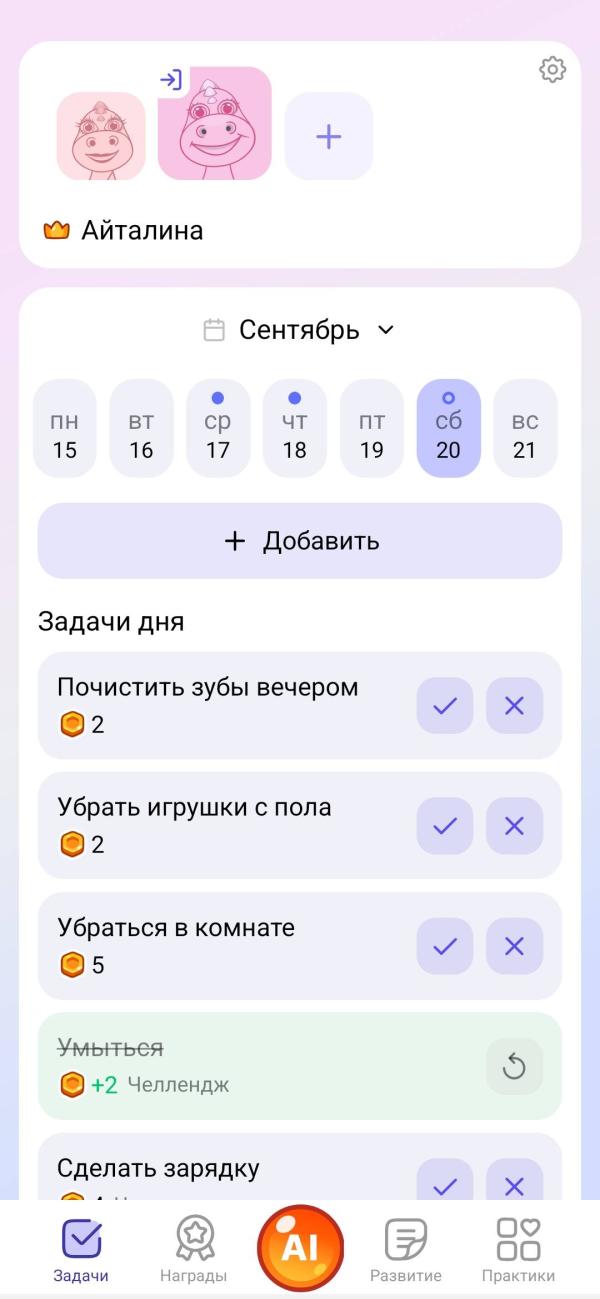The height and width of the screenshot is (1299, 600).
Task: Switch to Sunday 21
Action: (525, 429)
